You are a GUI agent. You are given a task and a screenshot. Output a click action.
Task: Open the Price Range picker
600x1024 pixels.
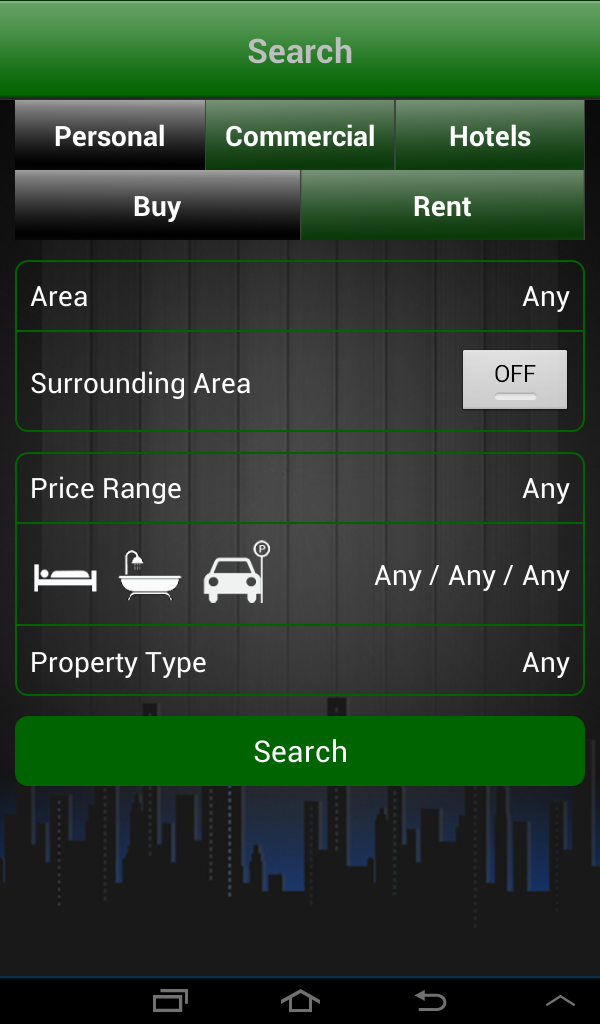[x=300, y=489]
